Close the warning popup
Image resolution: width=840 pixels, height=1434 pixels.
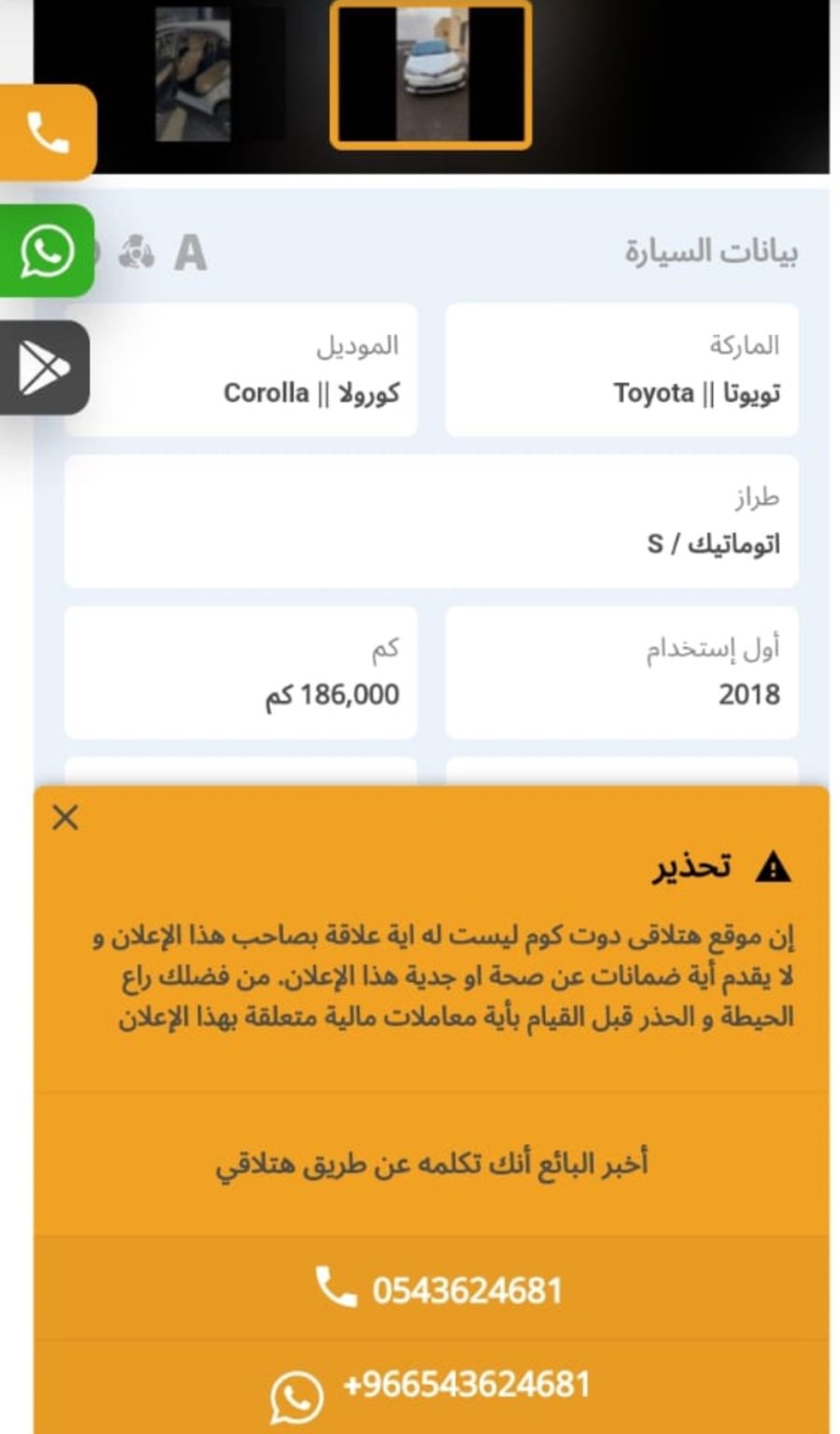[x=65, y=818]
